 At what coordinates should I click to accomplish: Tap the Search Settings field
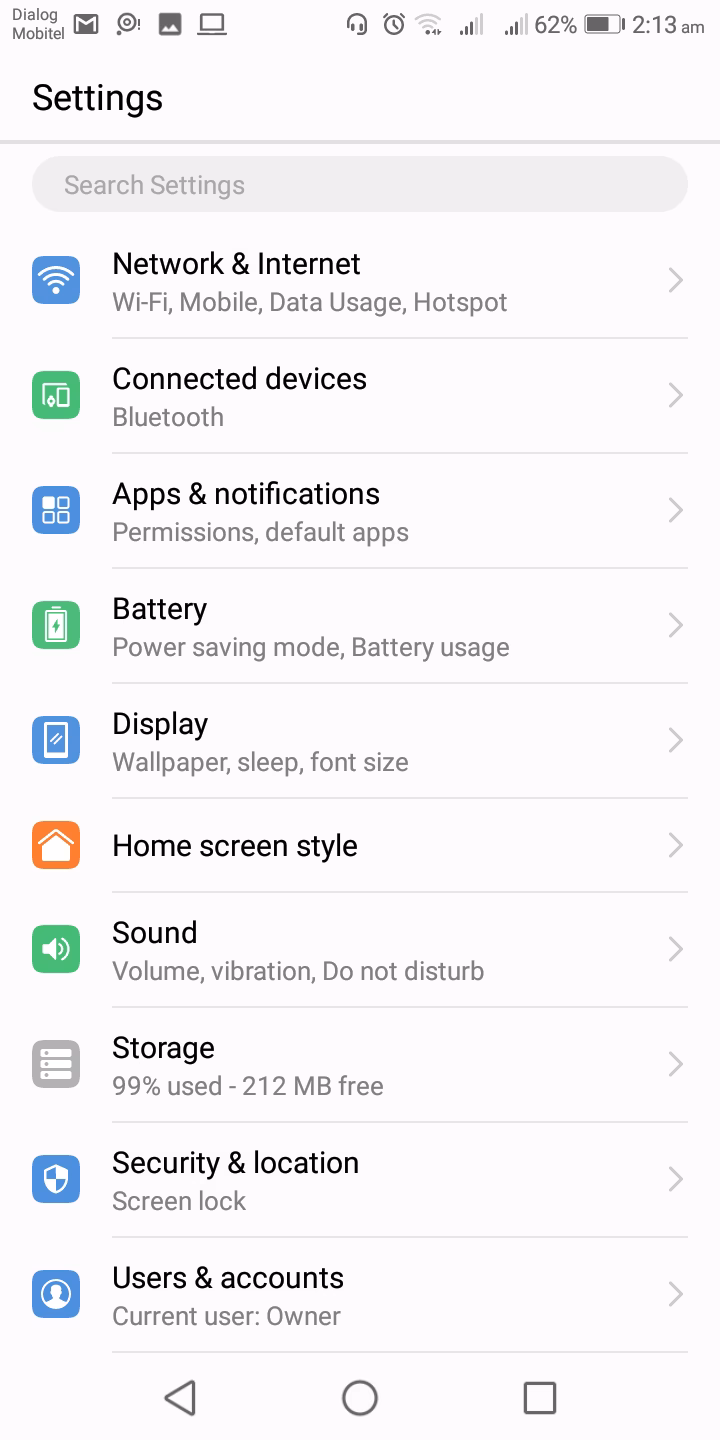(x=360, y=184)
